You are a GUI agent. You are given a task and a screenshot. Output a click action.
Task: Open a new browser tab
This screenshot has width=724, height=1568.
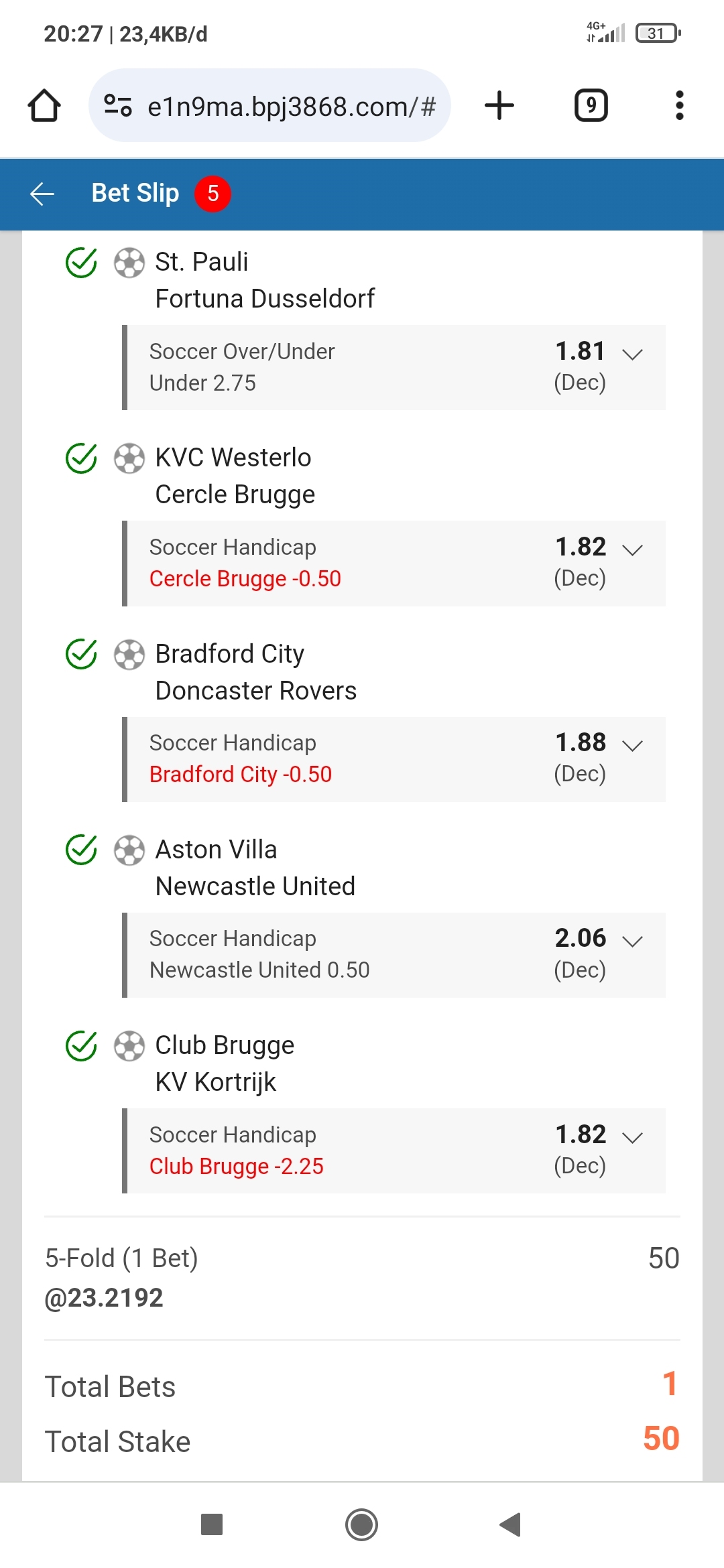[x=499, y=106]
